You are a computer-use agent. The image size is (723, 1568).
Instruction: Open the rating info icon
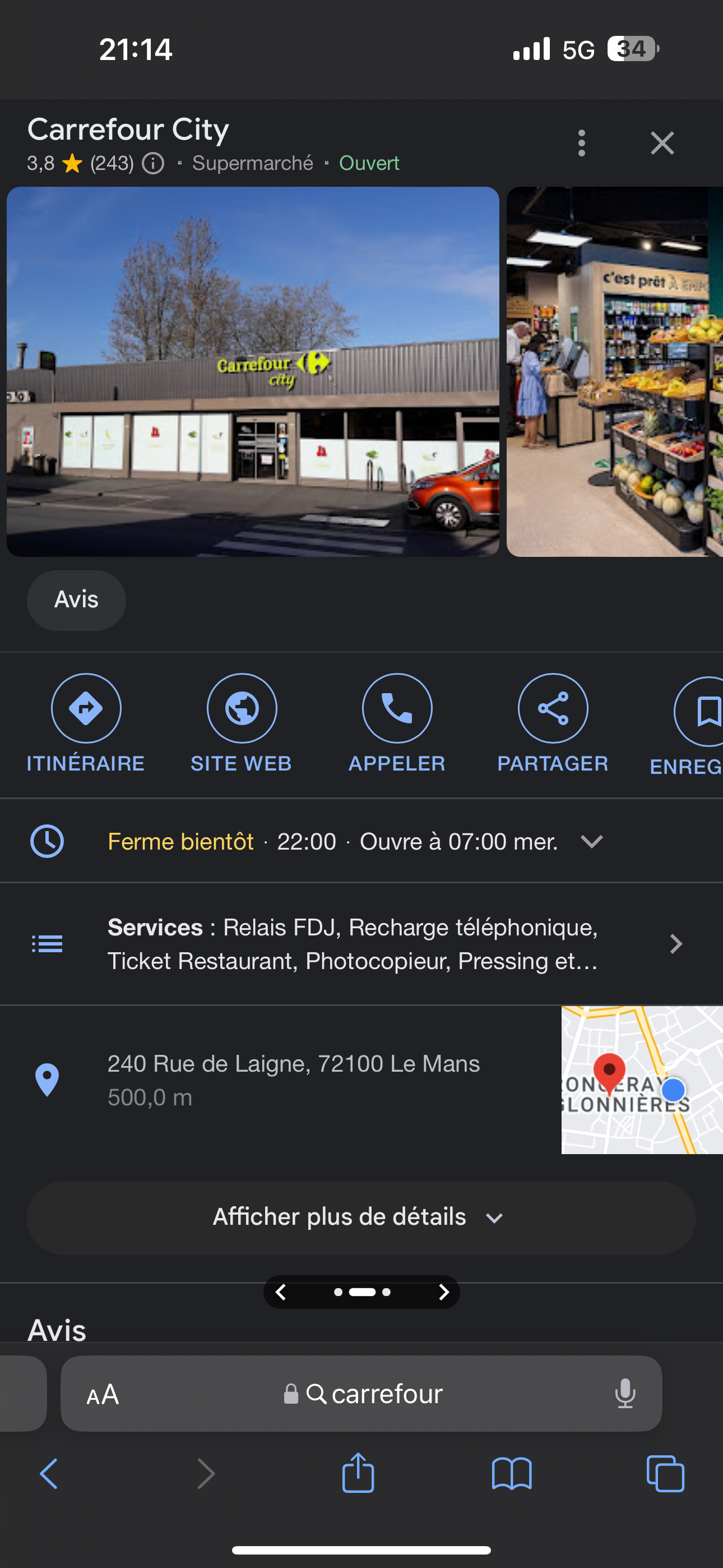coord(154,163)
